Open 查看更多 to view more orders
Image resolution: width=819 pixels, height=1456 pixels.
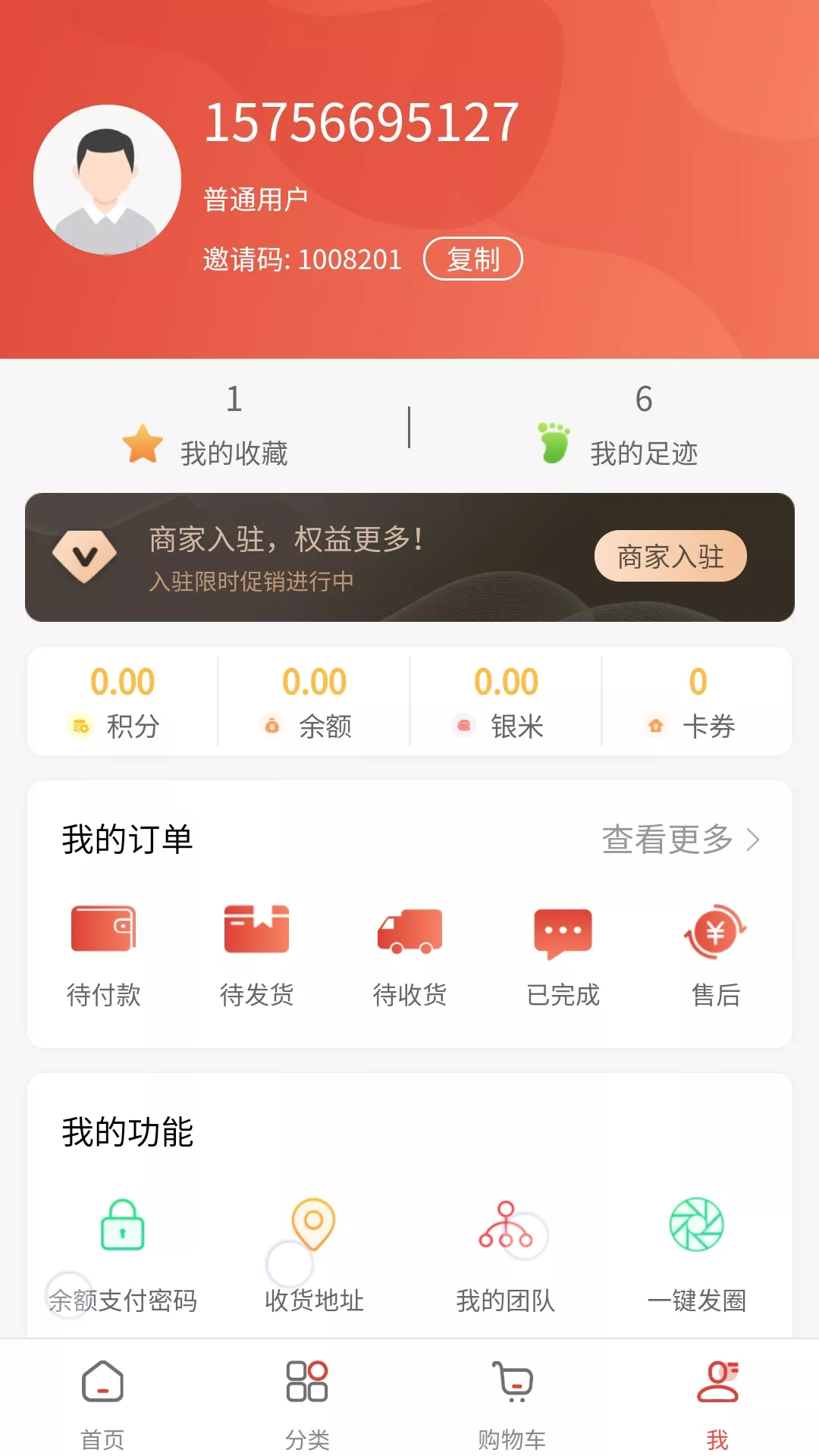[669, 839]
